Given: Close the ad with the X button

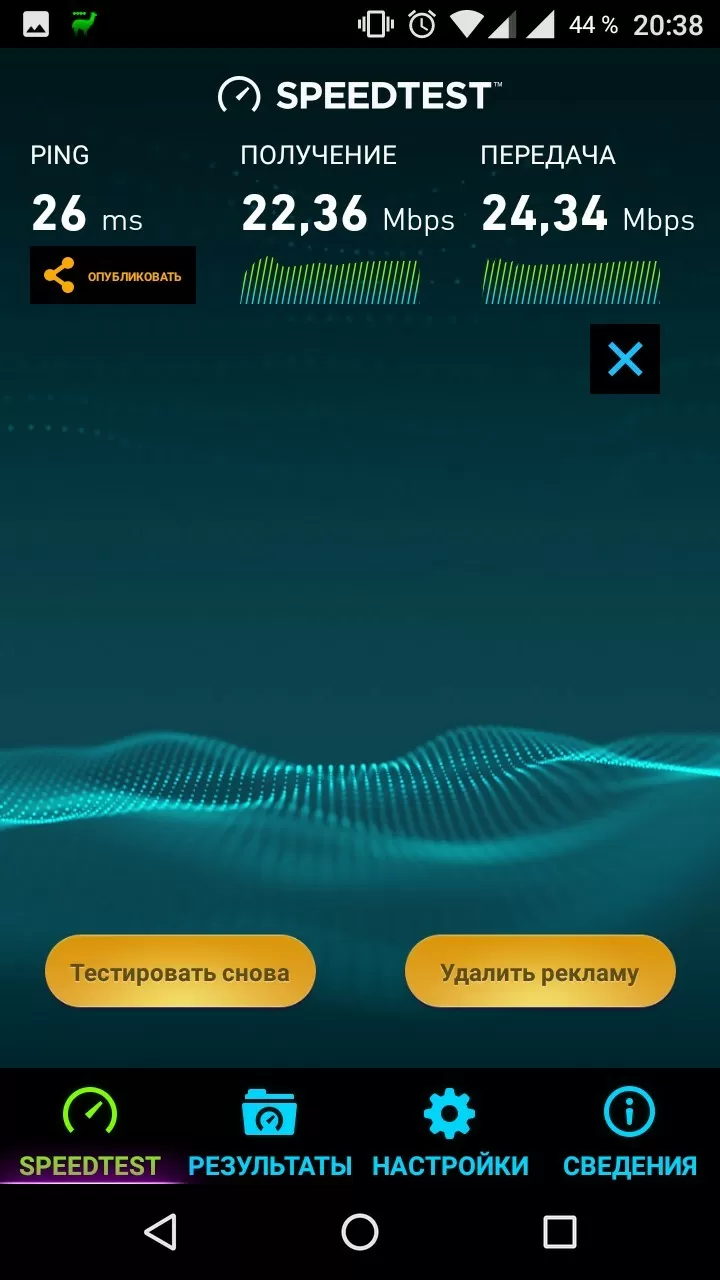Looking at the screenshot, I should point(625,359).
